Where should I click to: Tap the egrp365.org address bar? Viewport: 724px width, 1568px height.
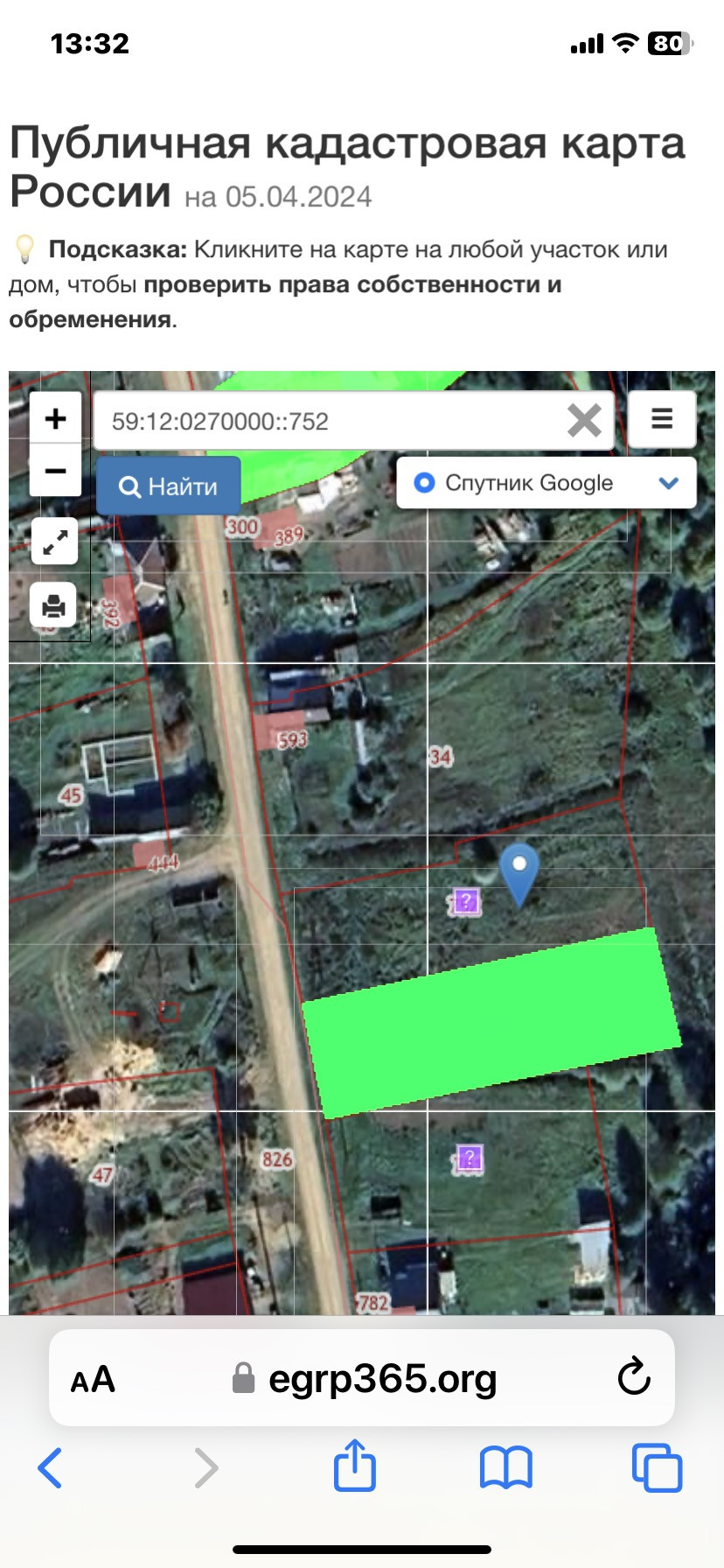pyautogui.click(x=362, y=1378)
